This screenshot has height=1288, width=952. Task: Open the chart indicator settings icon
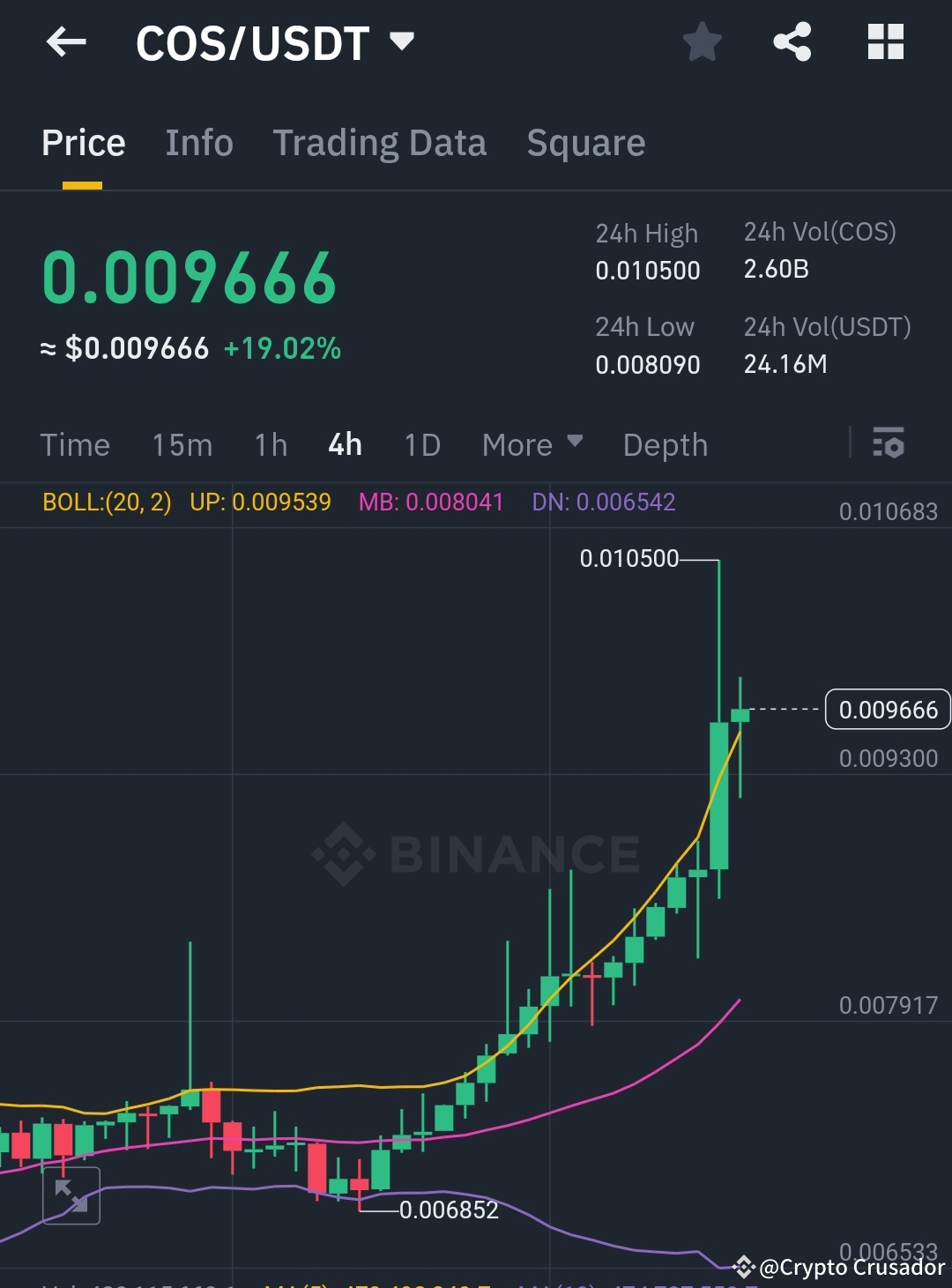(x=889, y=444)
